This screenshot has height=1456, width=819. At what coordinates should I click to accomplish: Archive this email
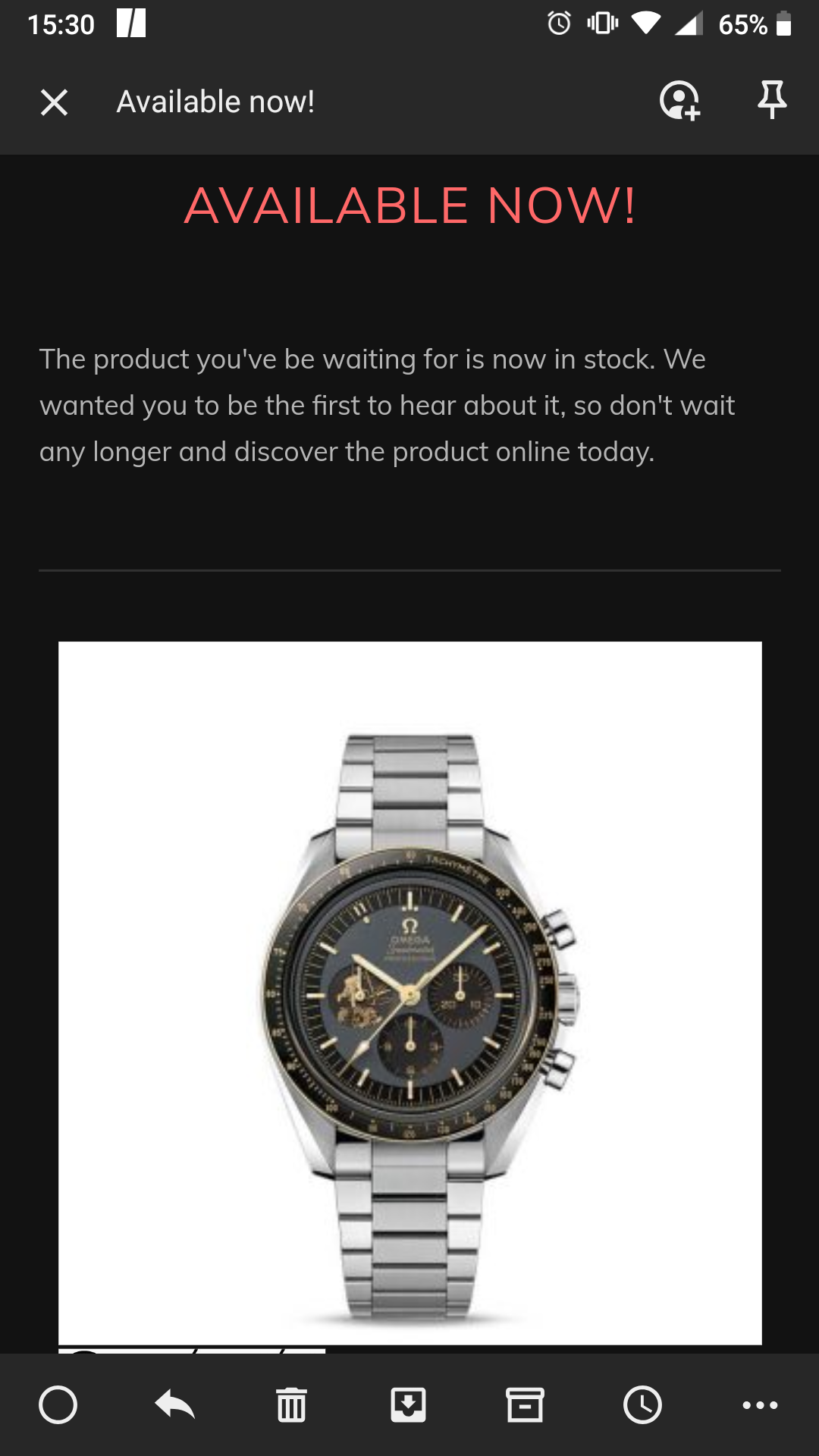[525, 1405]
